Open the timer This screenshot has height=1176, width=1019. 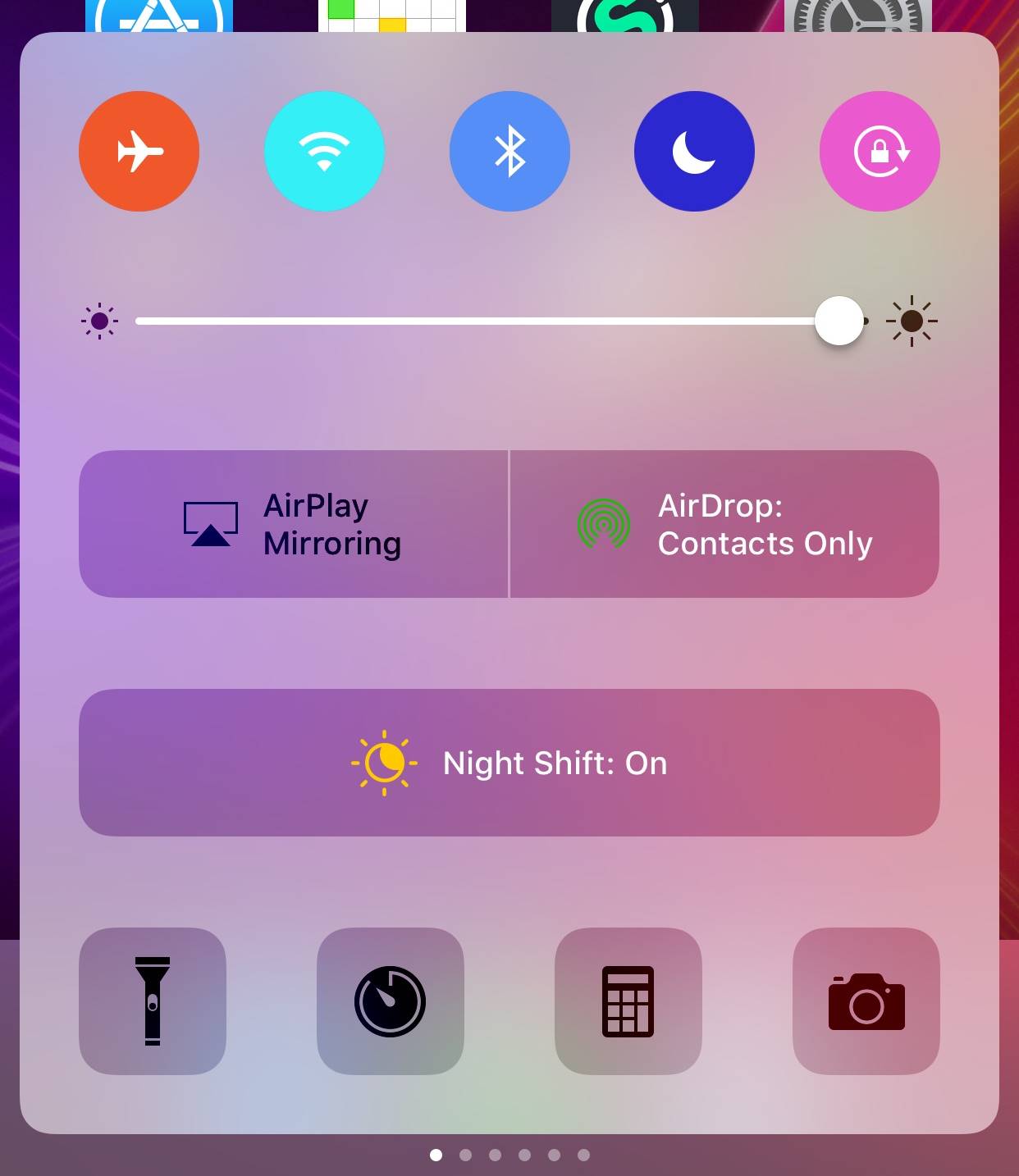(x=391, y=1001)
